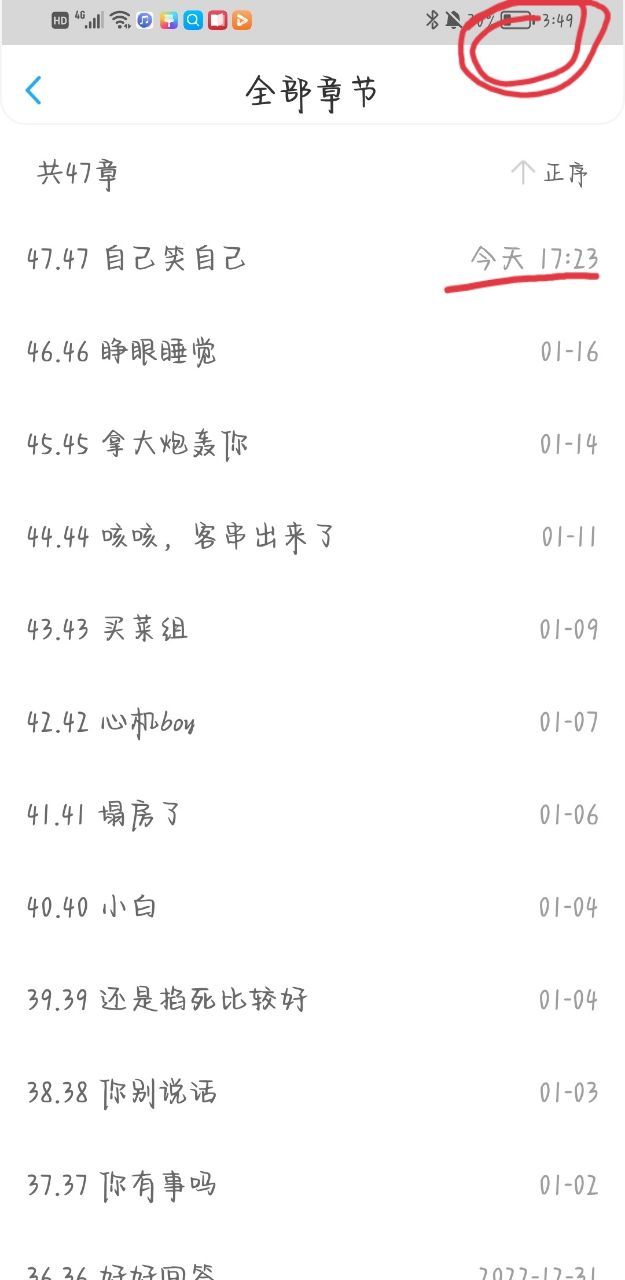Open chapter 42 心机boy
This screenshot has height=1280, width=625.
(x=312, y=722)
